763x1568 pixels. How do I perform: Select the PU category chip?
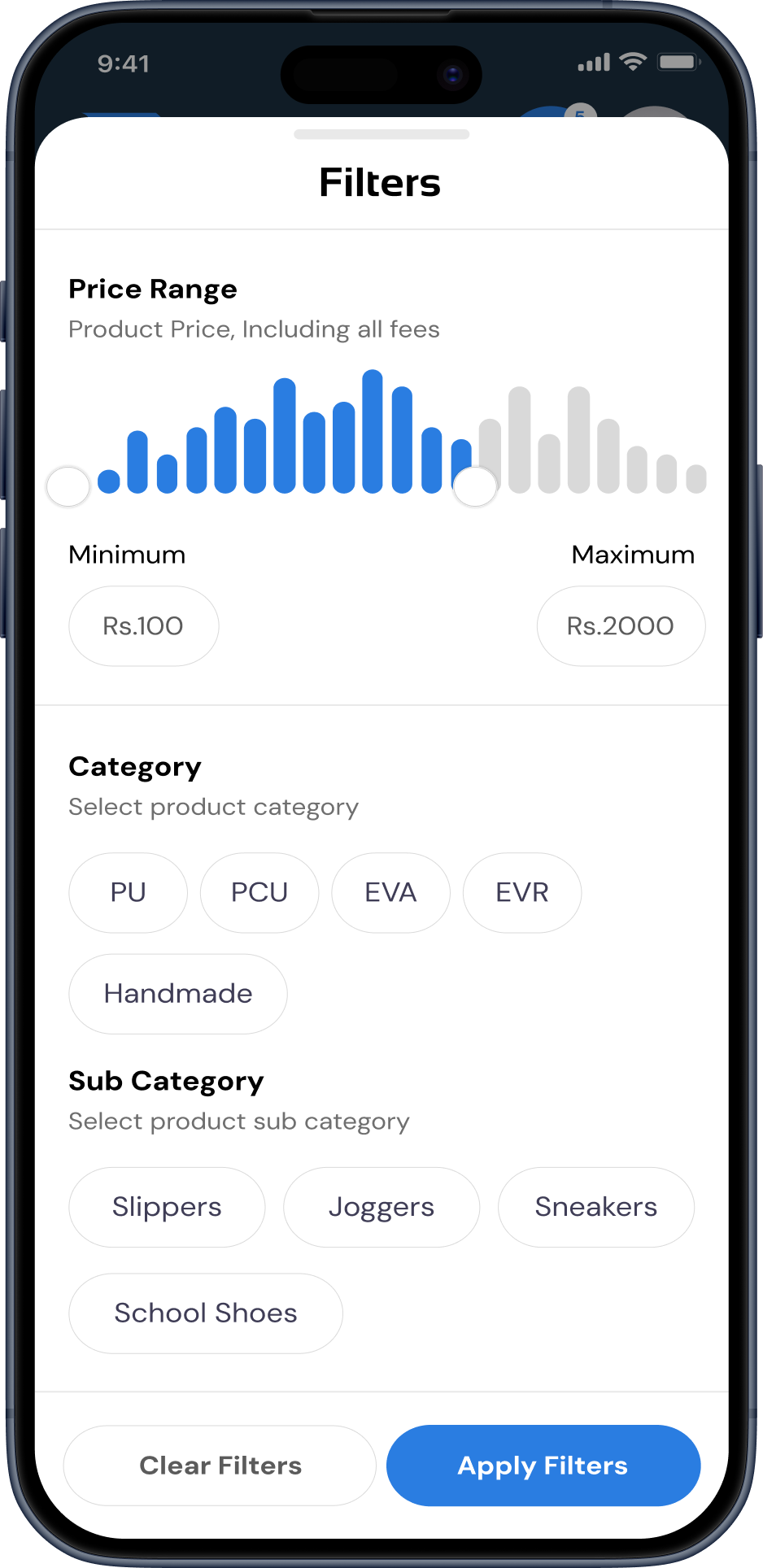(129, 892)
